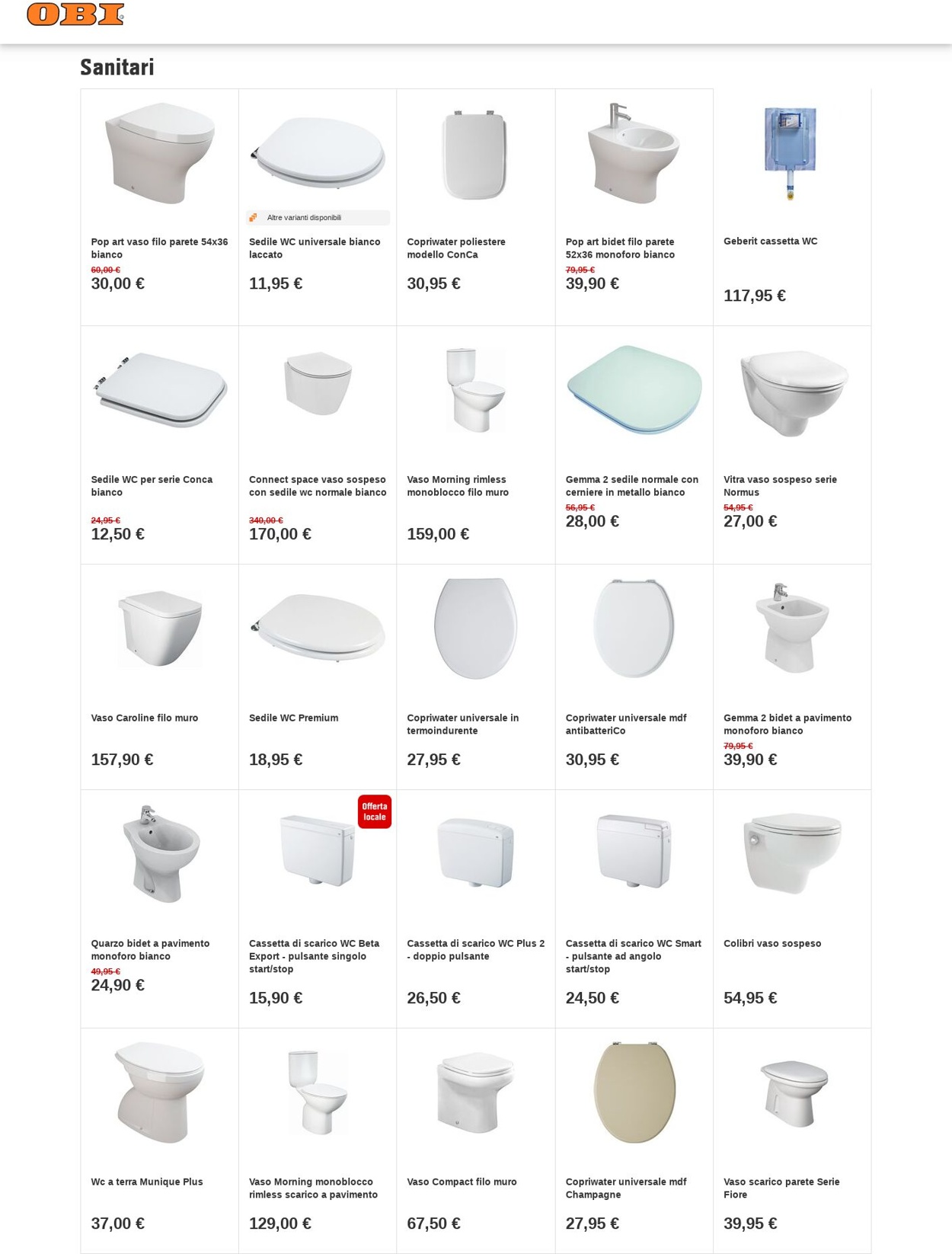Open Connect space vaso sospeso item
Image resolution: width=952 pixels, height=1254 pixels.
tap(317, 485)
